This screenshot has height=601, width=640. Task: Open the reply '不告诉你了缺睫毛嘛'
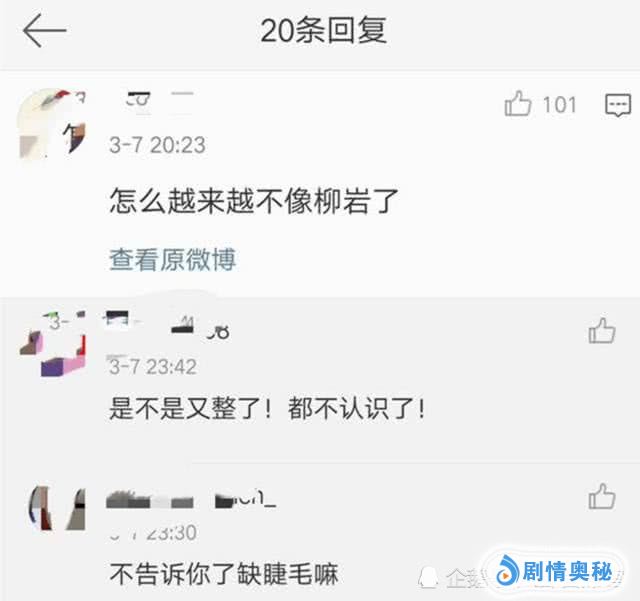(223, 573)
